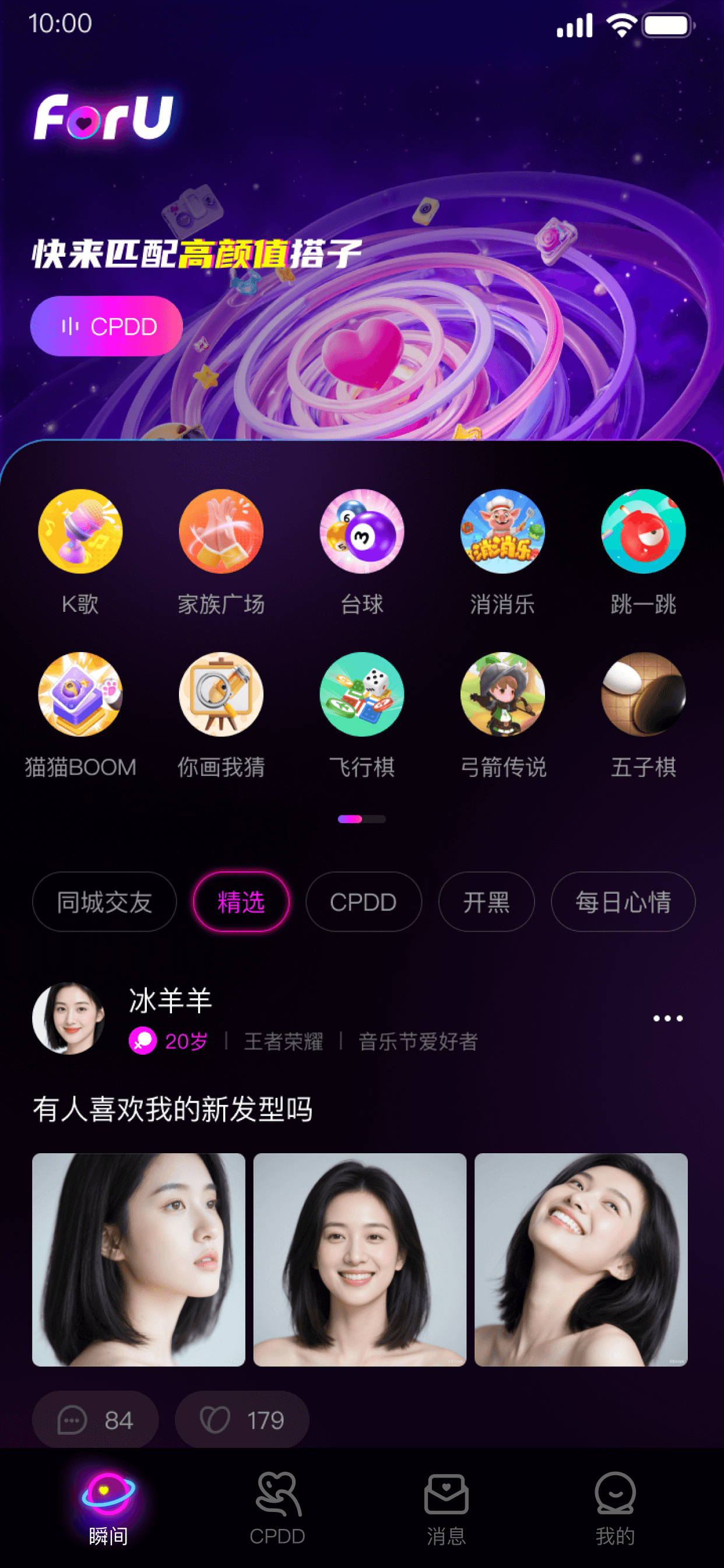
Task: Tap the CPDD matching button
Action: [x=106, y=326]
